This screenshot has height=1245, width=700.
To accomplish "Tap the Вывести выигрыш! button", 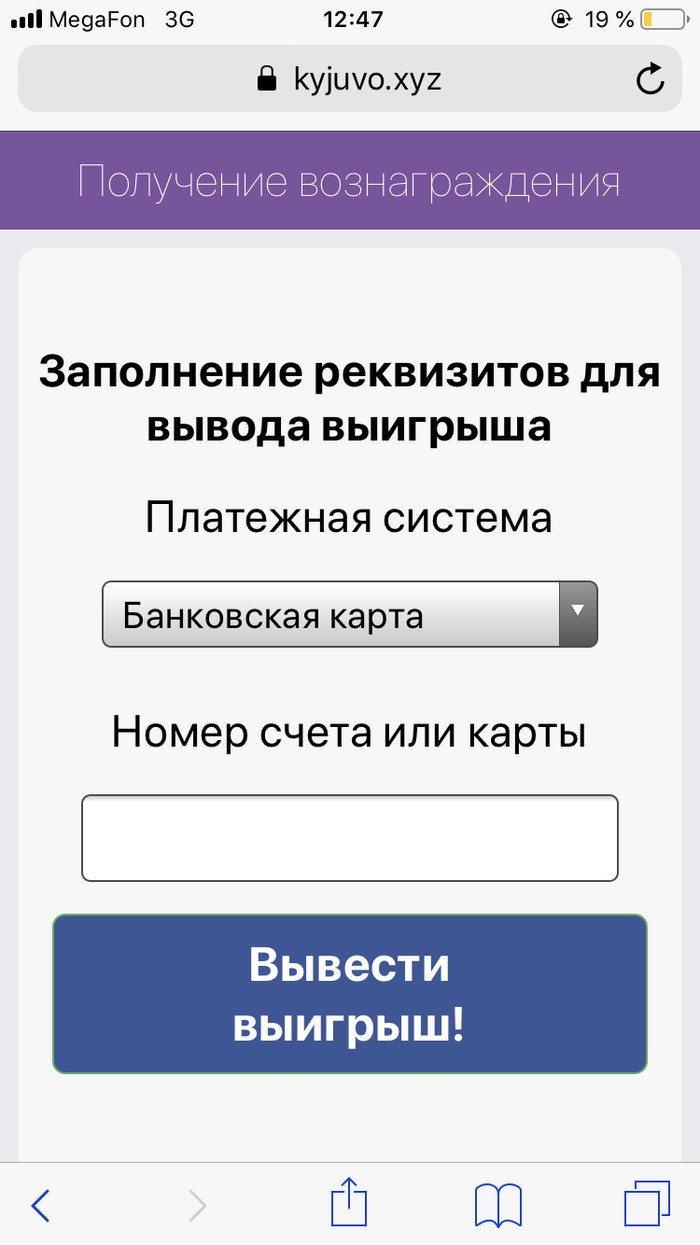I will (350, 994).
